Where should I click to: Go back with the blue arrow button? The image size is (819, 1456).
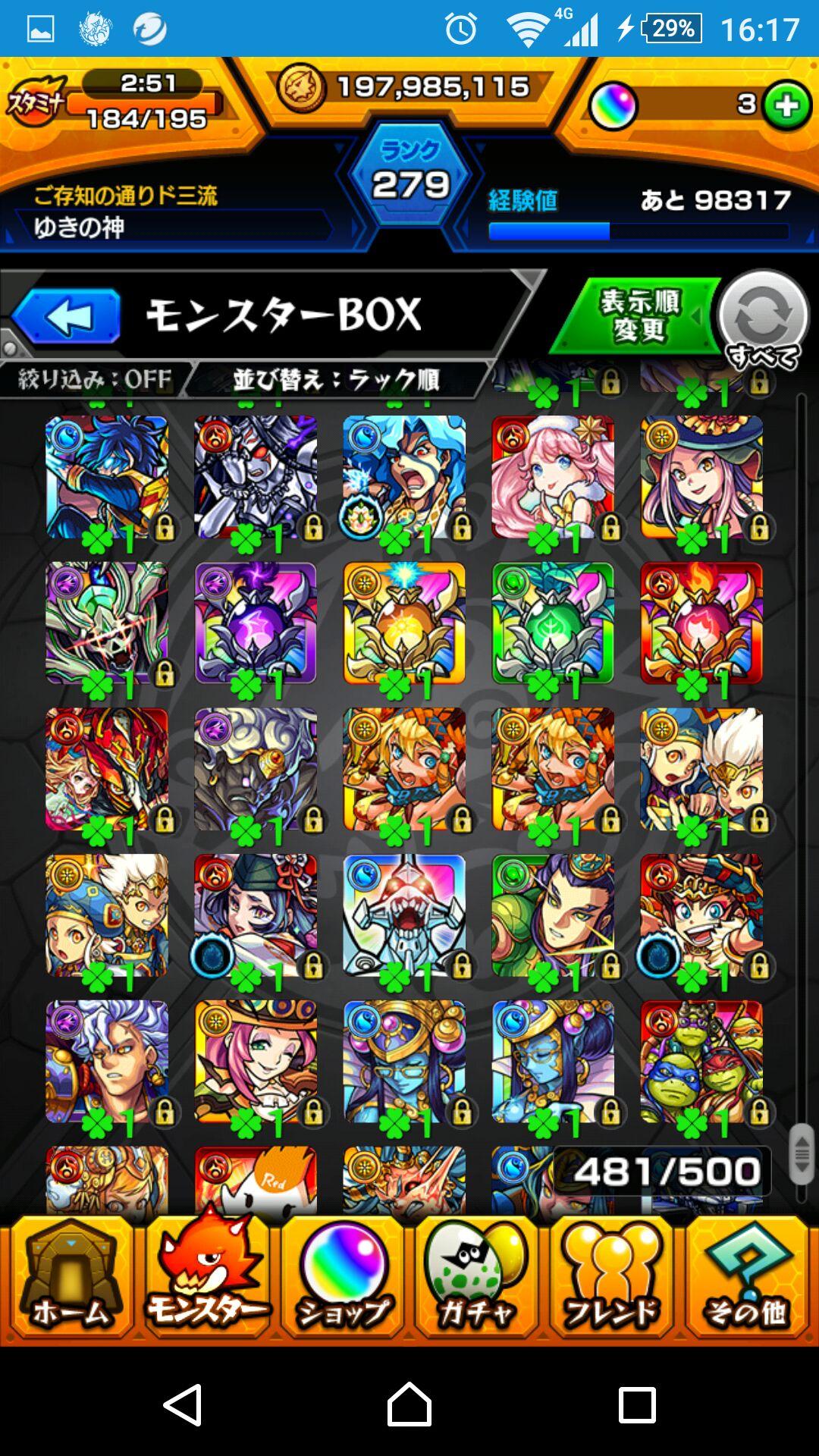click(x=67, y=316)
